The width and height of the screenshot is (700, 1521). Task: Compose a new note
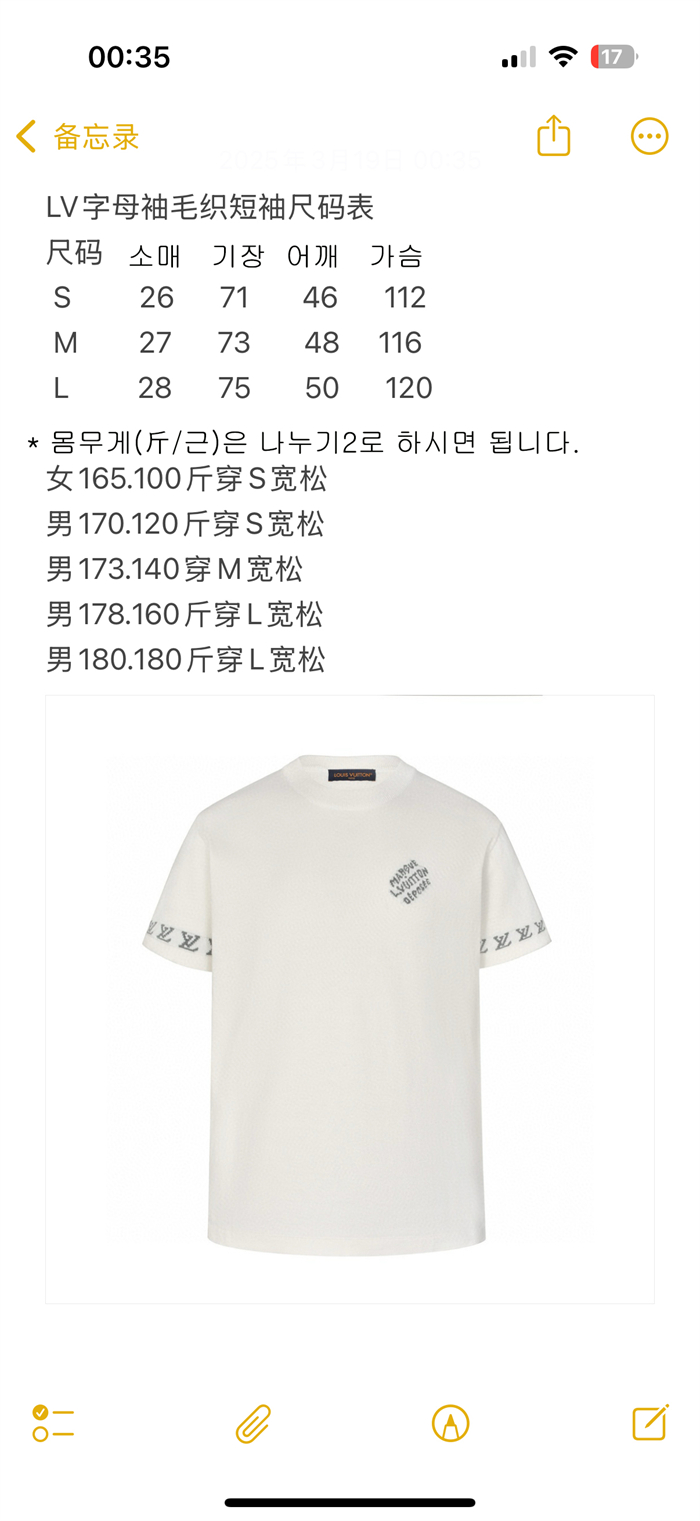[649, 1422]
